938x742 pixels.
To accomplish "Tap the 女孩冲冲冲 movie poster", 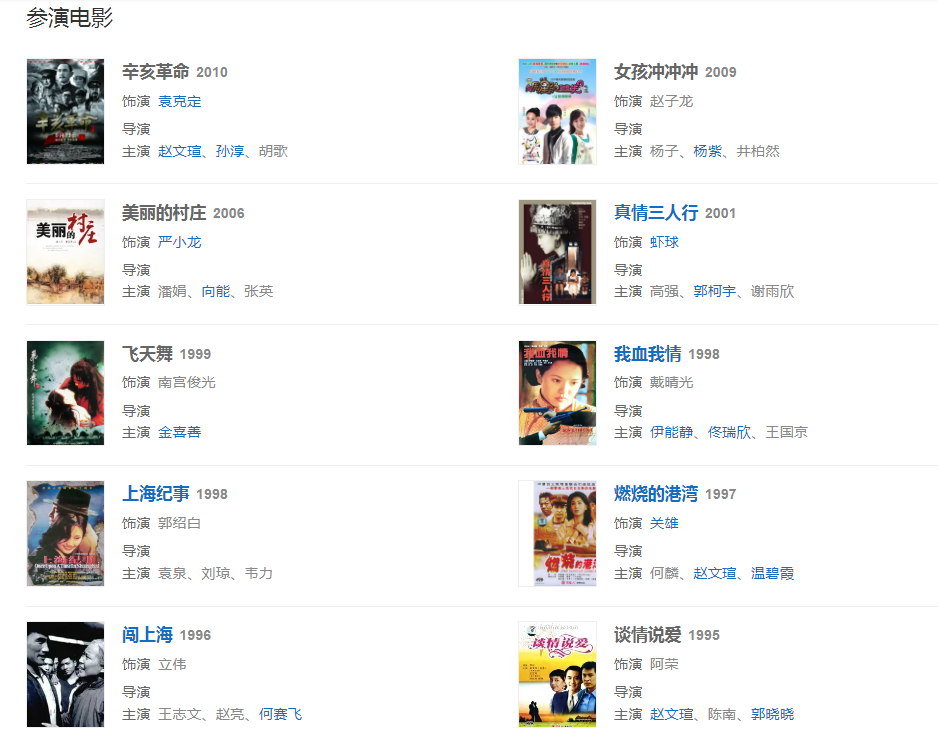I will pyautogui.click(x=557, y=111).
